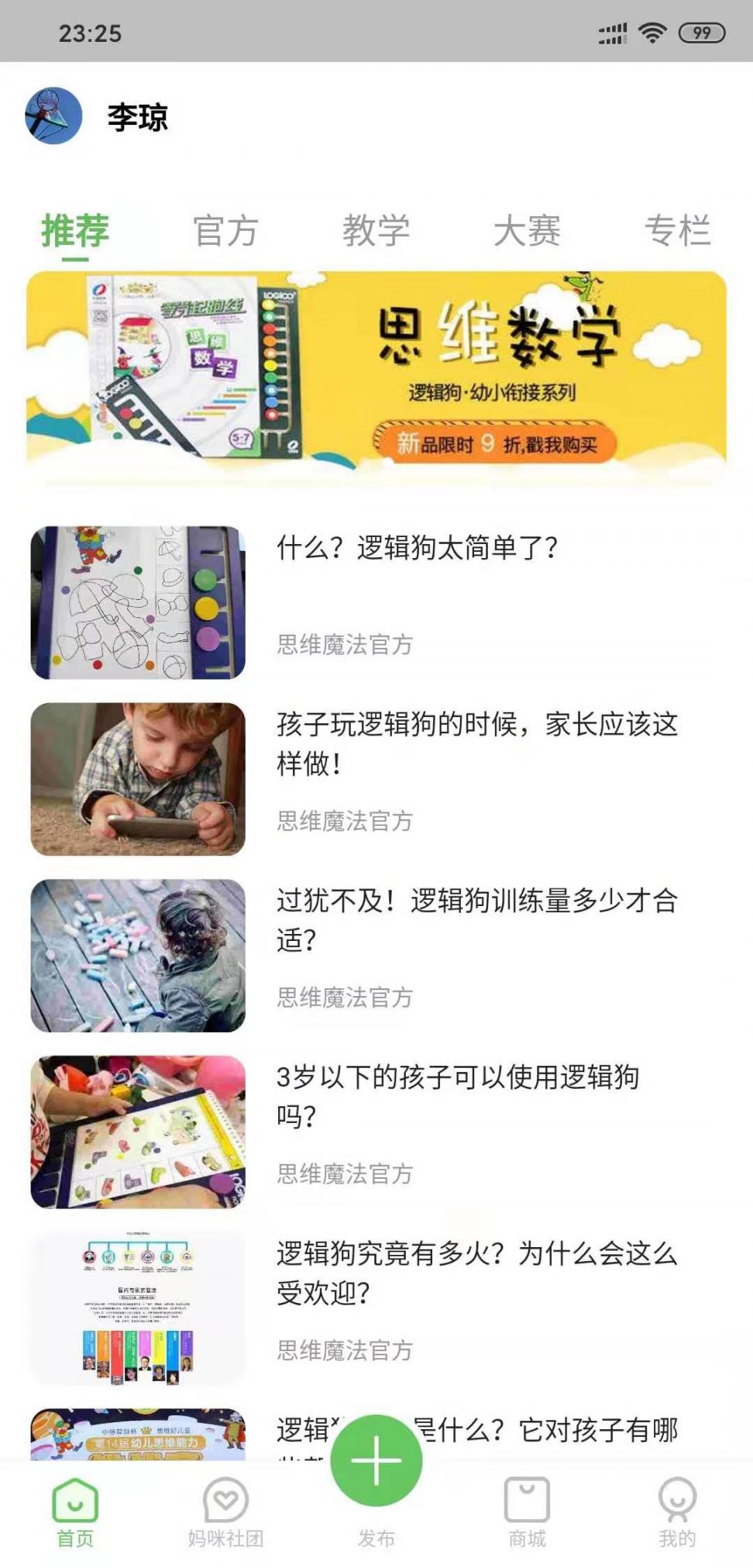This screenshot has height=1568, width=753.
Task: Go to 妈咪社团 in bottom navigation
Action: (225, 1511)
